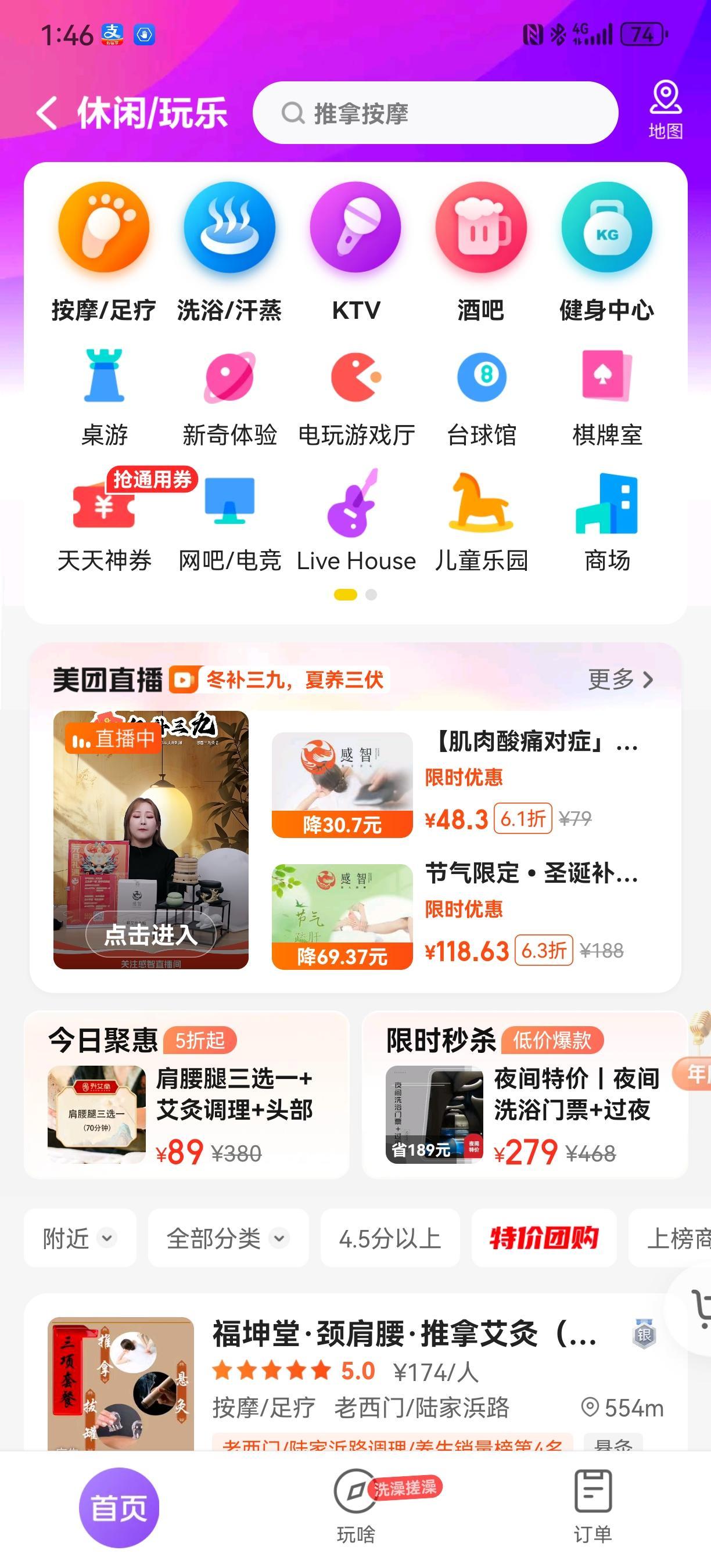Open 洗浴/汗蒸 category
This screenshot has width=711, height=1568.
[229, 251]
